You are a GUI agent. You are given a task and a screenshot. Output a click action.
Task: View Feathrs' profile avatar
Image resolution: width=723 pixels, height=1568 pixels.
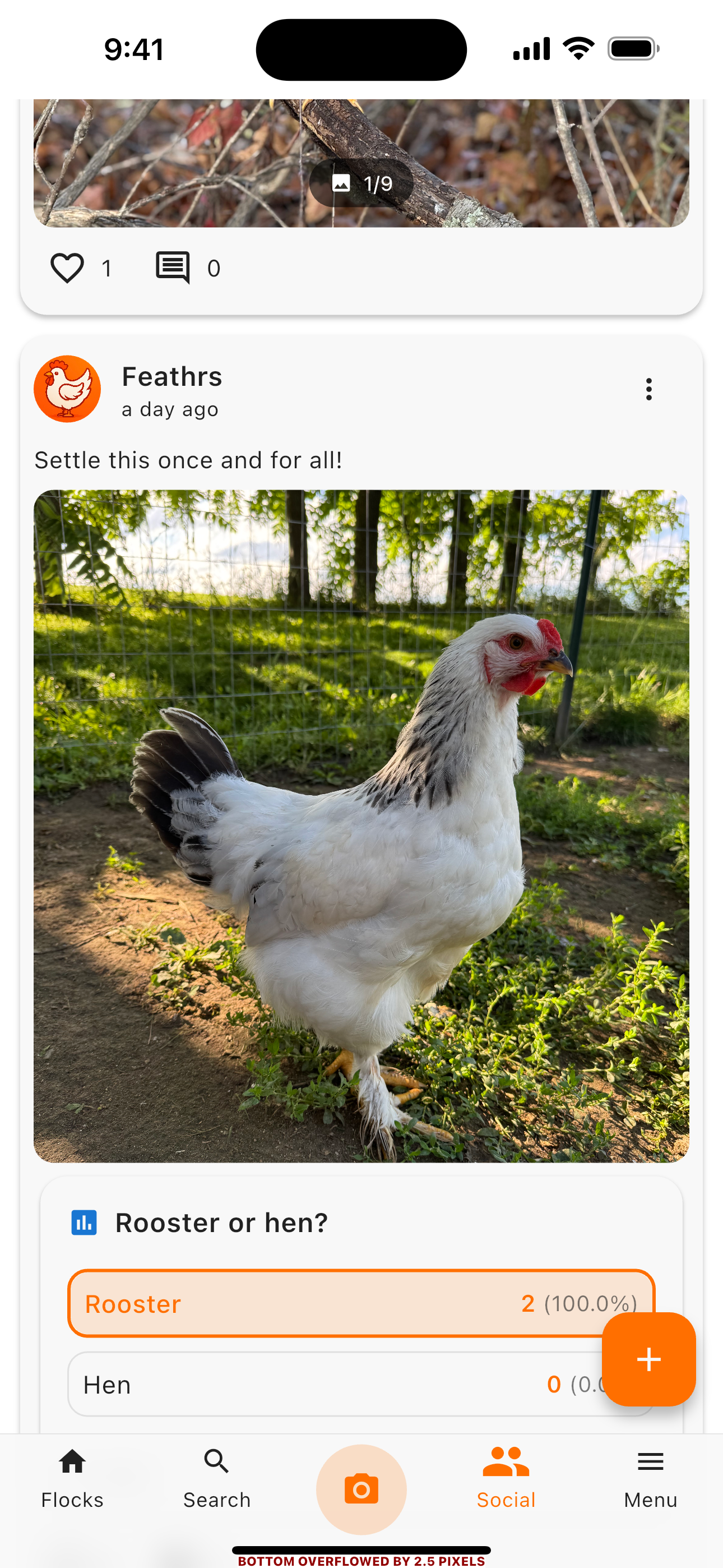(67, 389)
